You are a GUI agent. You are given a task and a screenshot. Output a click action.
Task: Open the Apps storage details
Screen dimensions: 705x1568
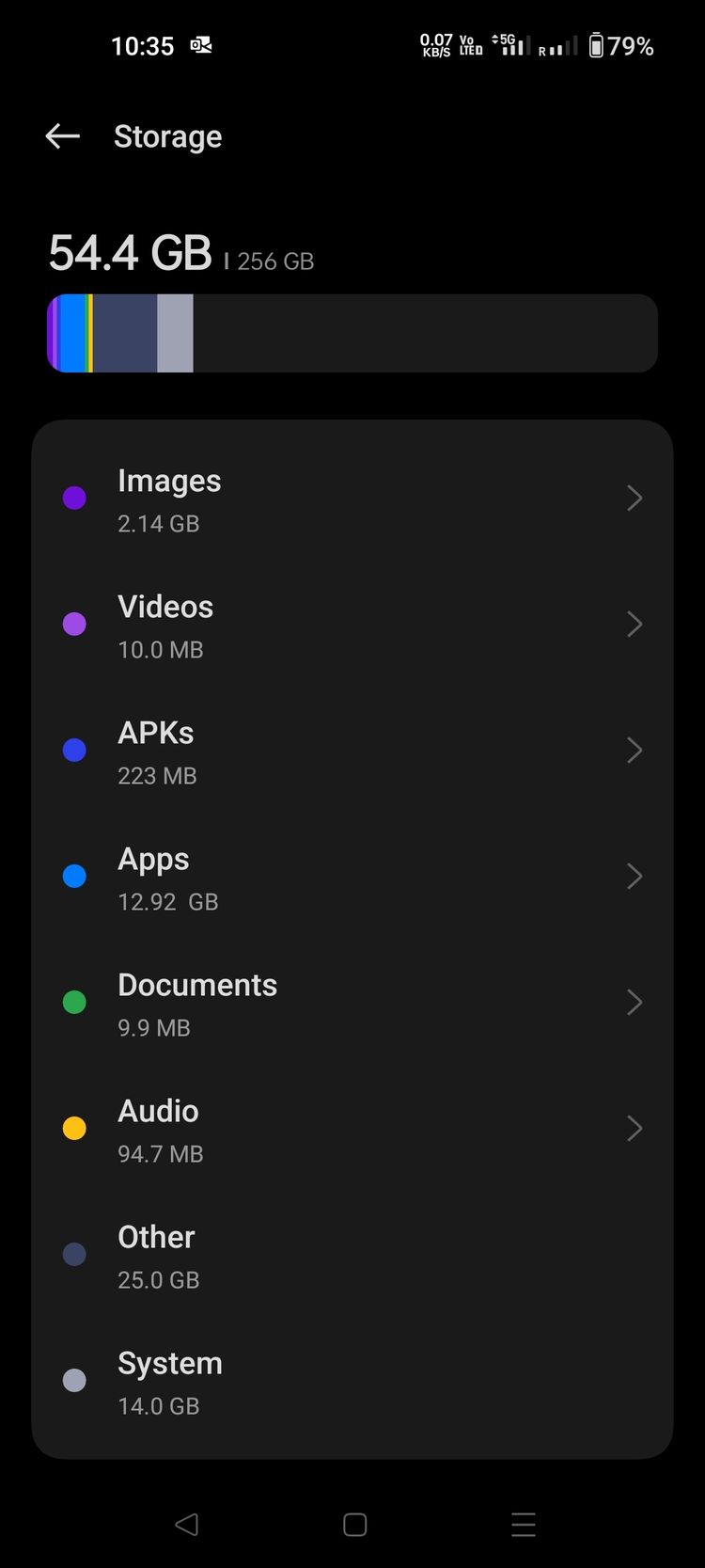pos(352,877)
